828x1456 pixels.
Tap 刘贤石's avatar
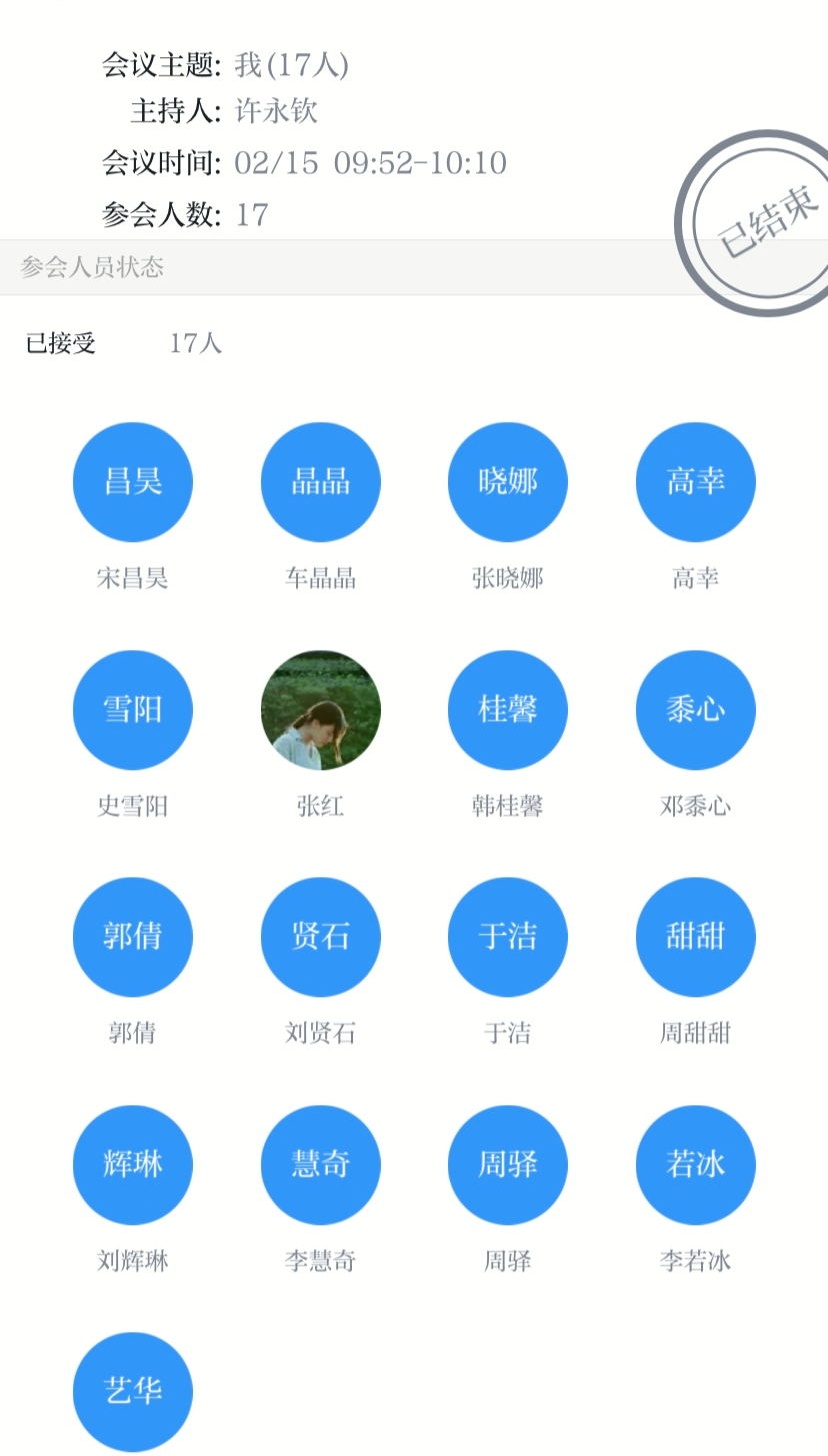(320, 937)
